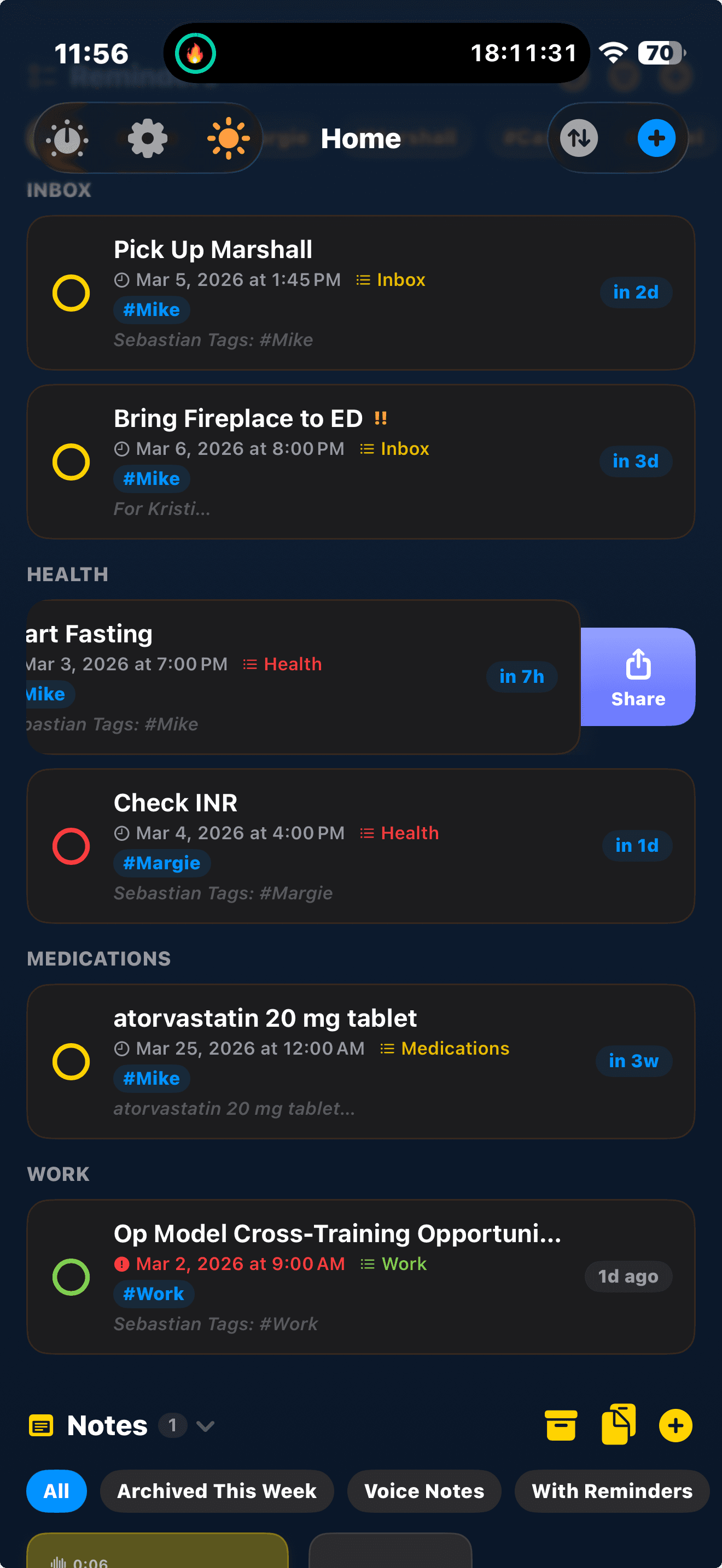Select the sun theme icon
Viewport: 722px width, 1568px height.
(228, 138)
